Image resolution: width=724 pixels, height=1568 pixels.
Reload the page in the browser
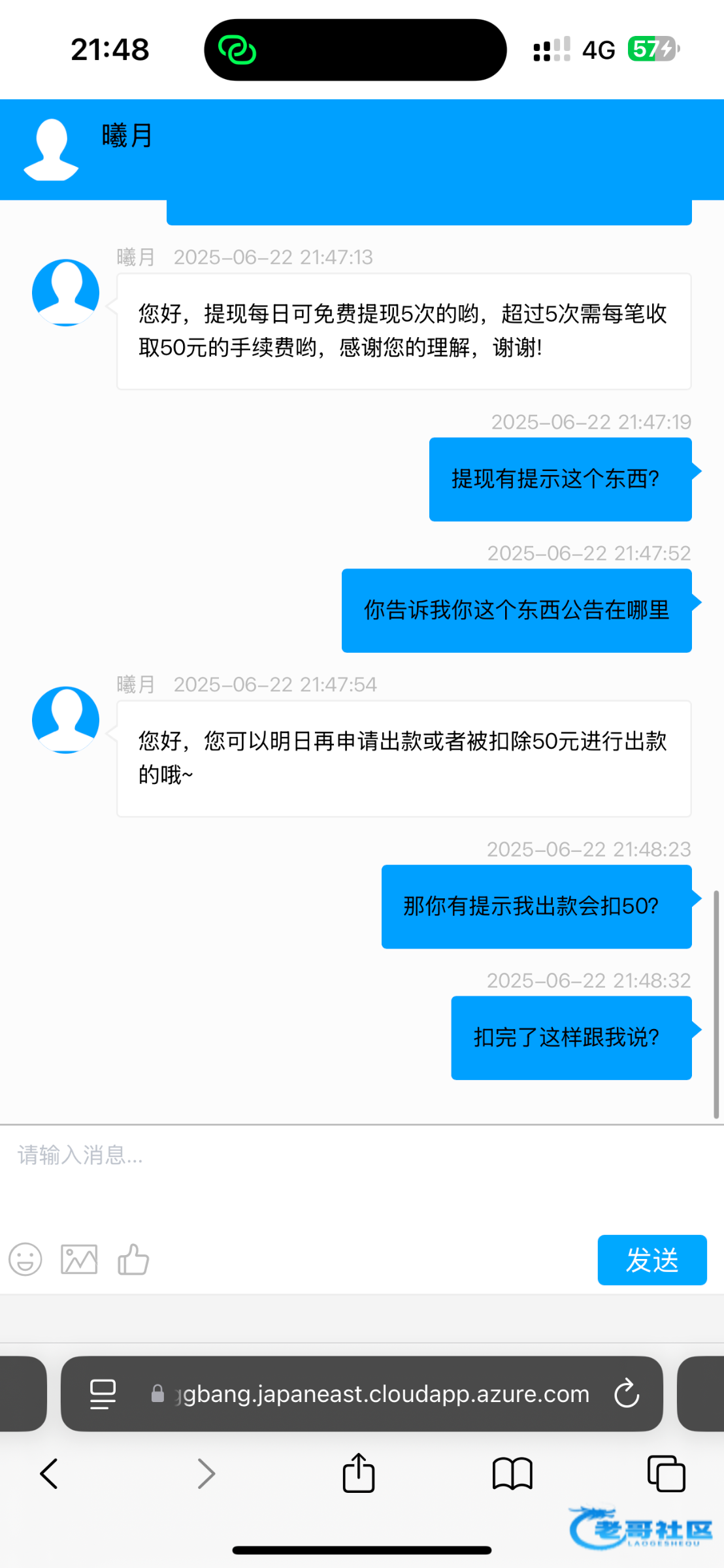[627, 1394]
